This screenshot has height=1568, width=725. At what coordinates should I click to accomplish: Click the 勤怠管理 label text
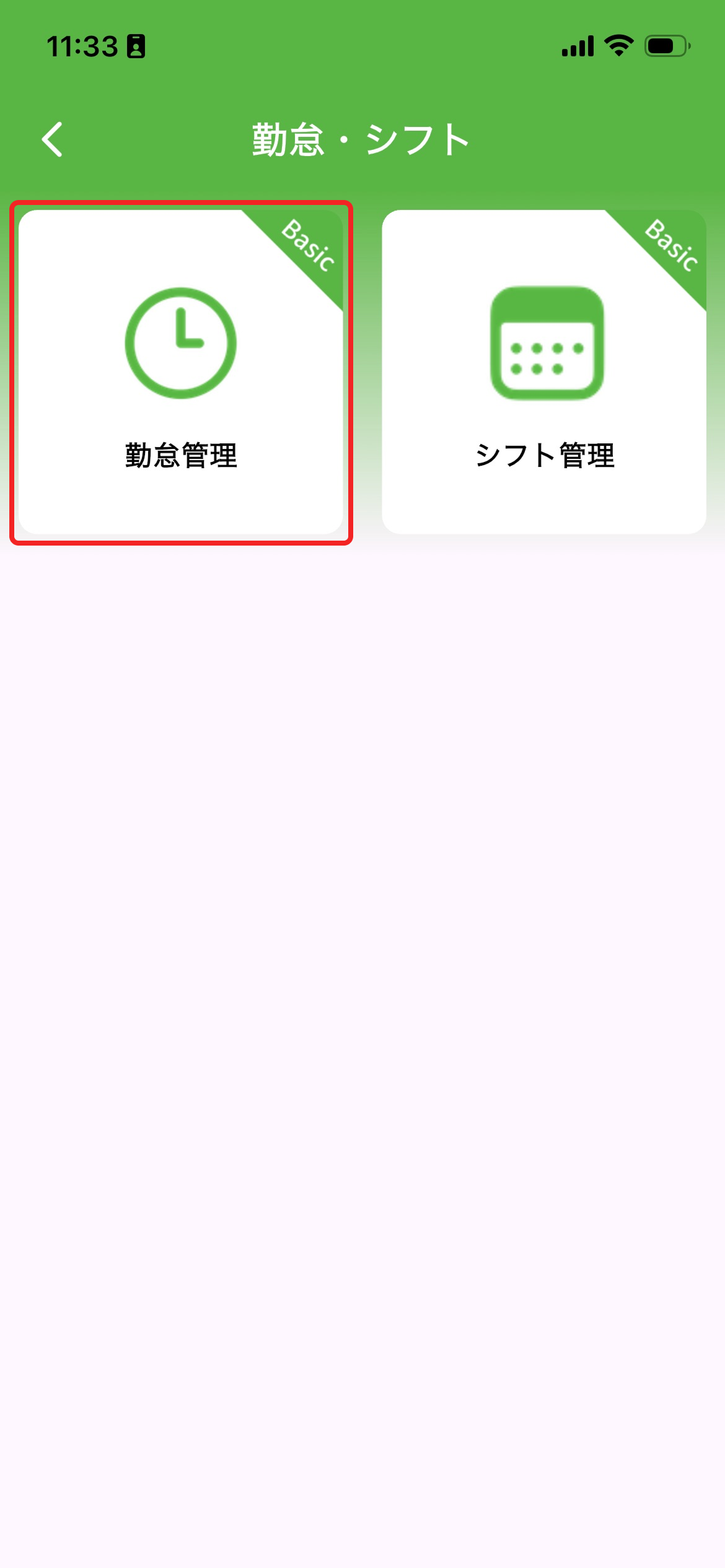point(182,455)
